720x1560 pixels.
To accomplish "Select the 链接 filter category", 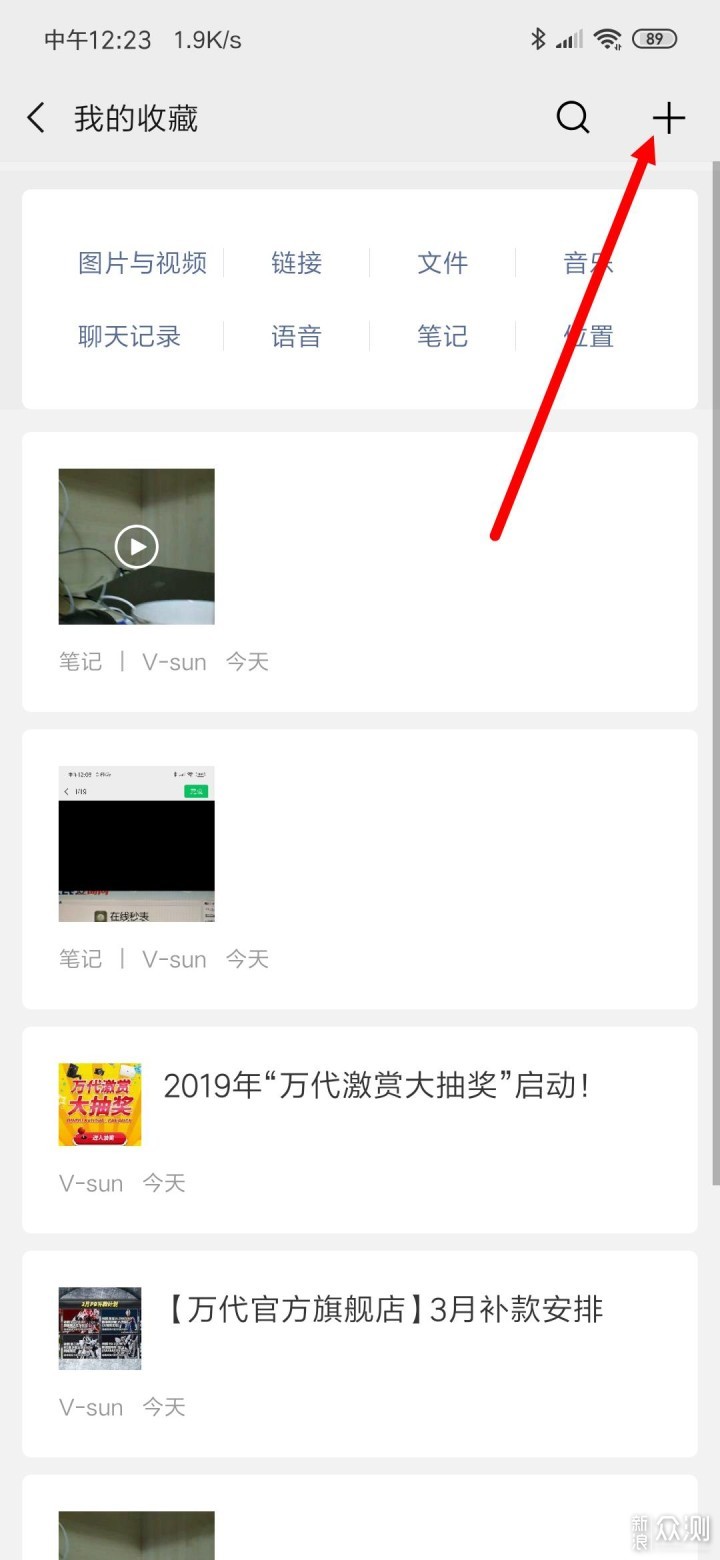I will (295, 263).
